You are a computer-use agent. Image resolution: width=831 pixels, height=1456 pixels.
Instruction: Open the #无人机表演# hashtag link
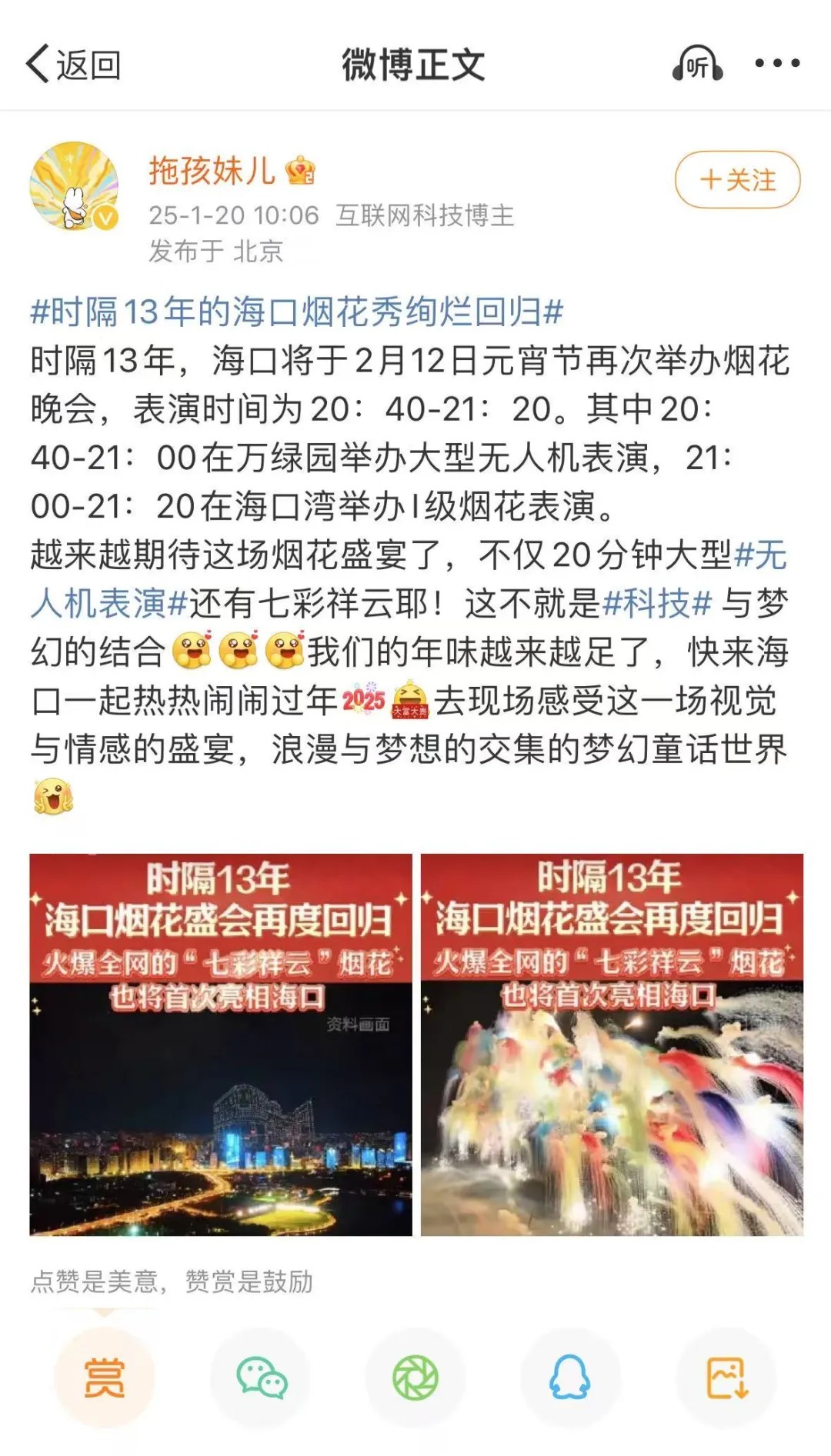(408, 578)
